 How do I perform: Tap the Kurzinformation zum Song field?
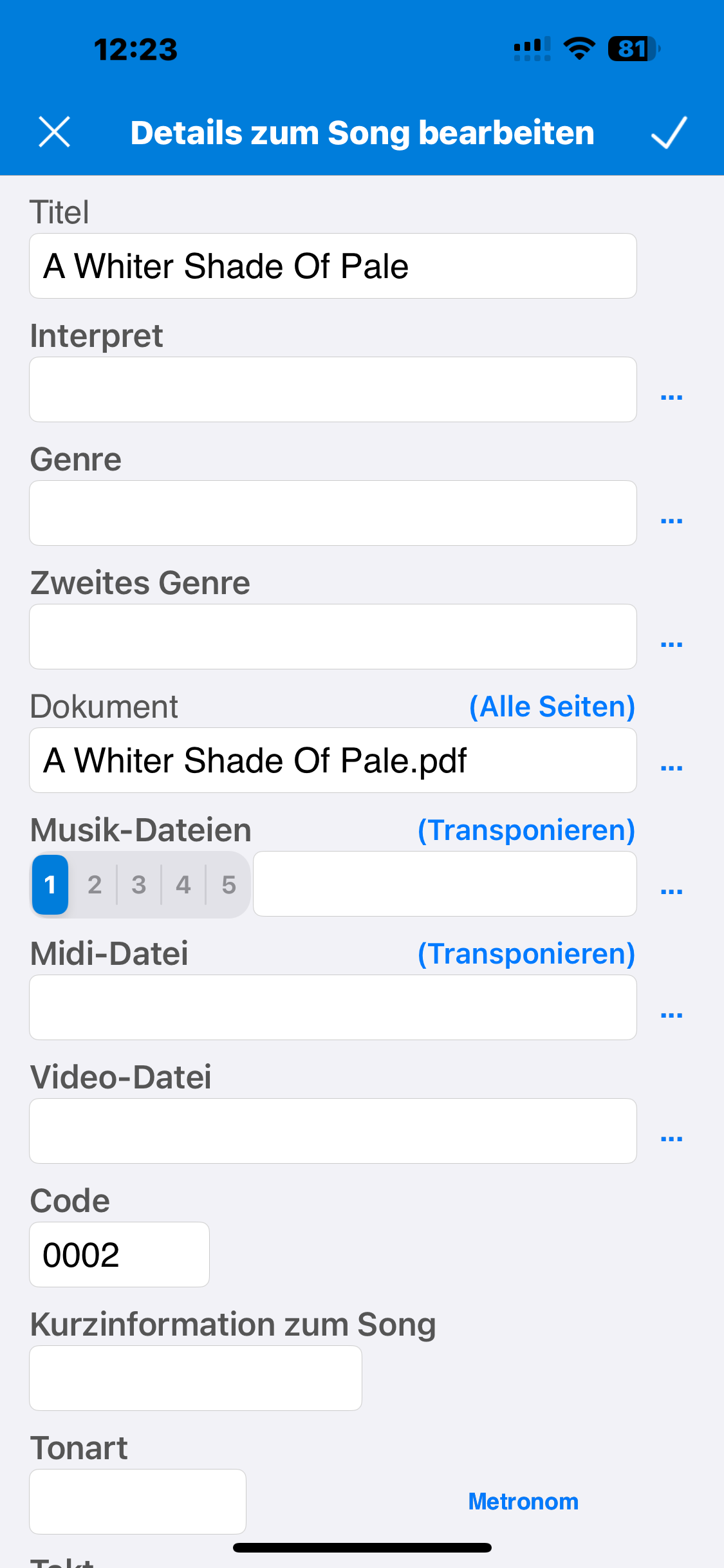coord(196,1378)
